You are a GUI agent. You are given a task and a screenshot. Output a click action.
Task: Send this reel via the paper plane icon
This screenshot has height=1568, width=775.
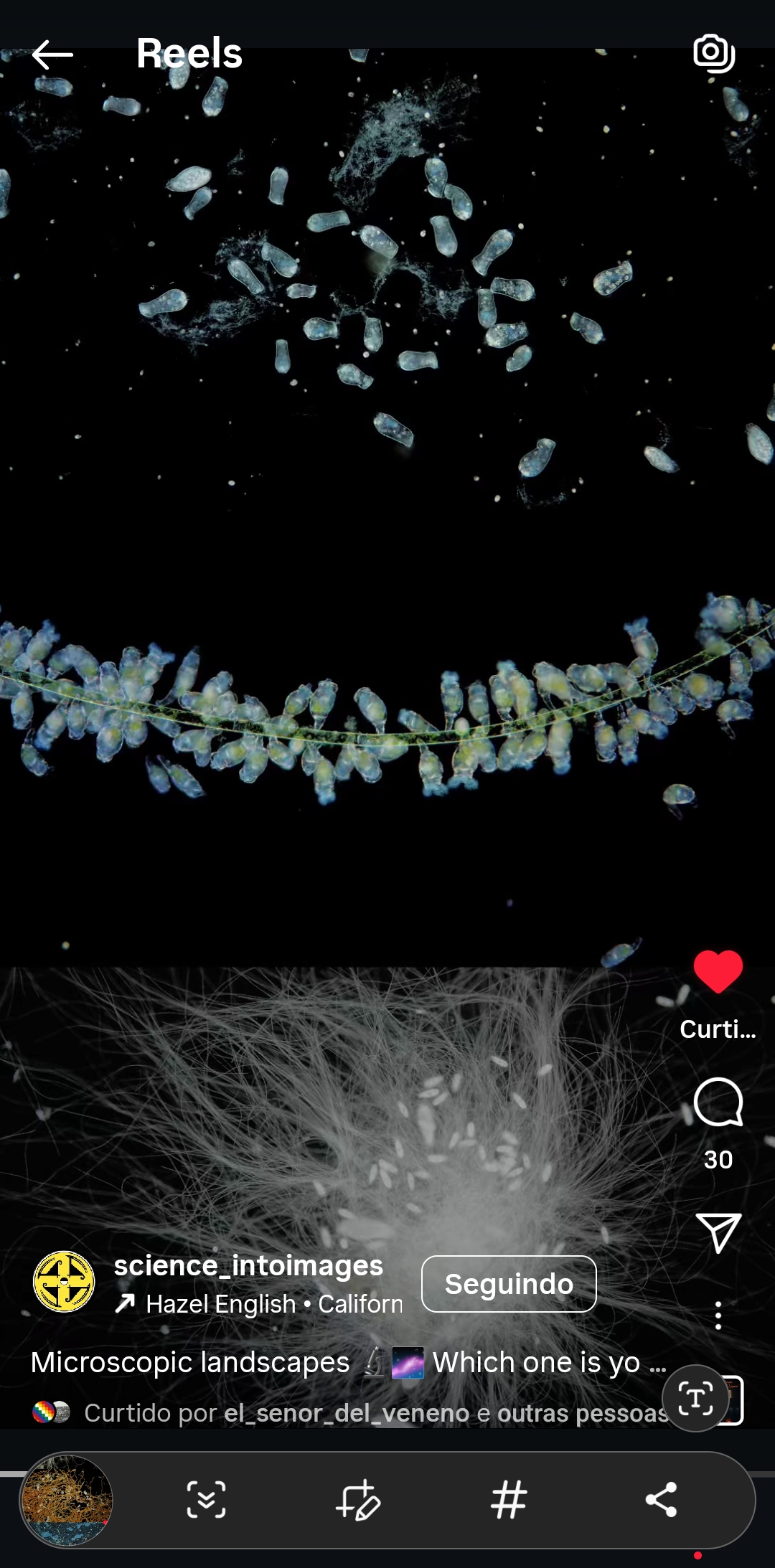click(718, 1233)
